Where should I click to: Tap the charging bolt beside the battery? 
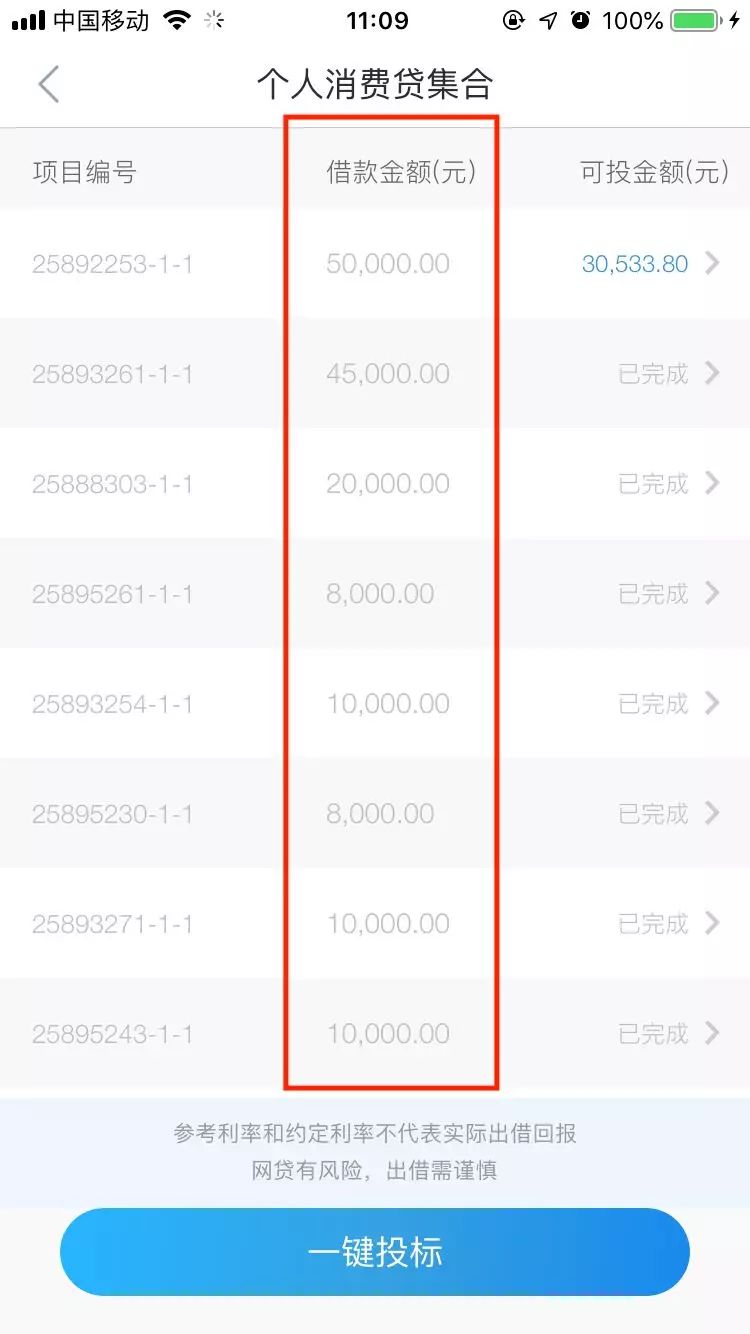pyautogui.click(x=737, y=18)
